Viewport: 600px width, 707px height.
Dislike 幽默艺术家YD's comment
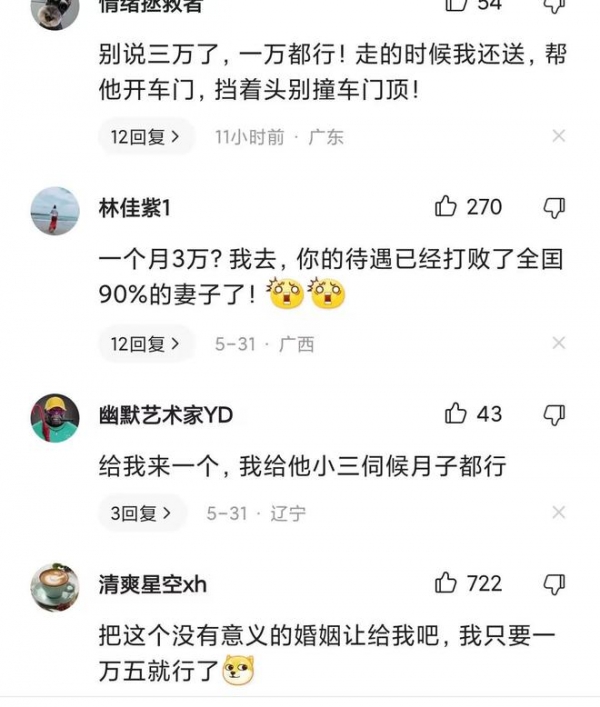point(554,413)
